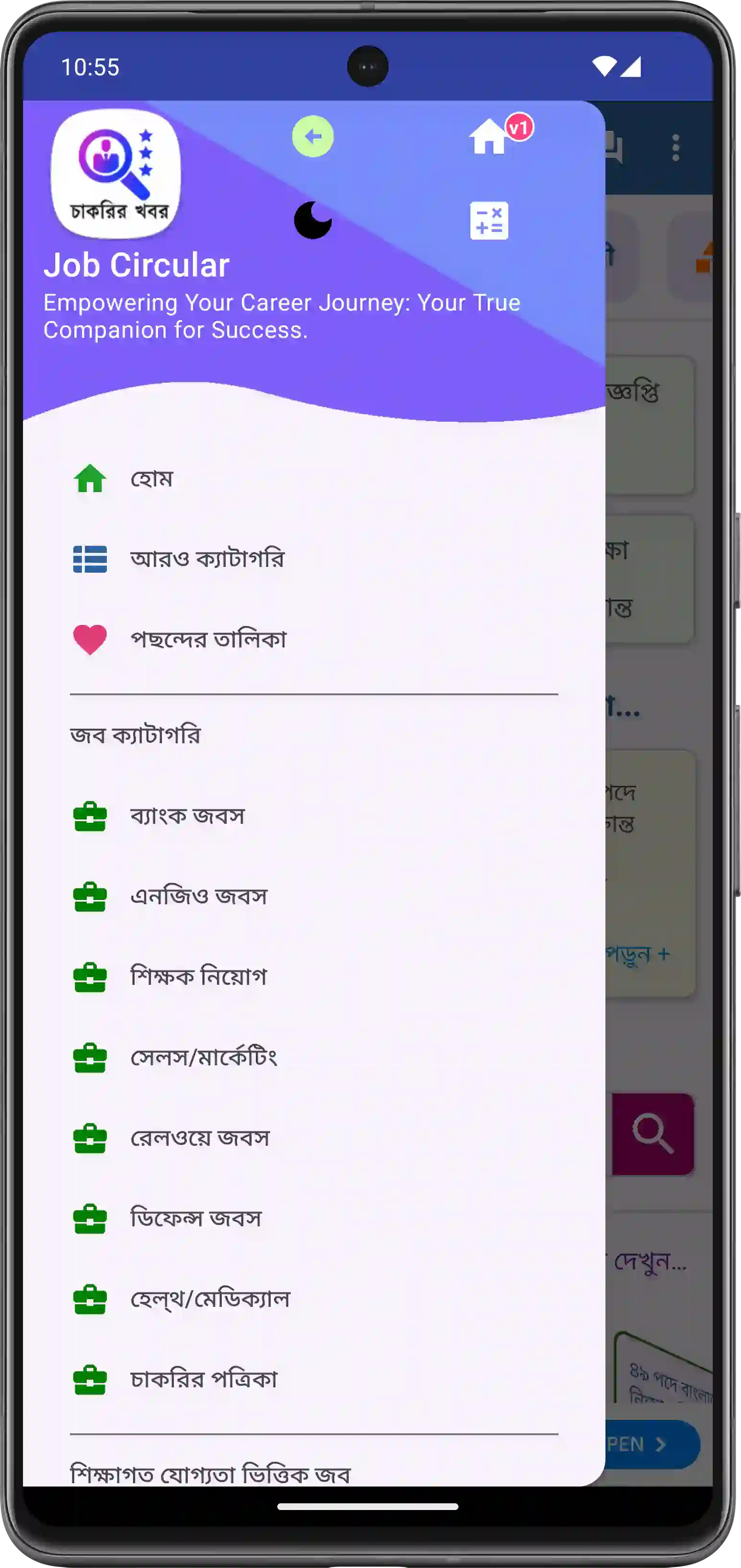This screenshot has height=1568, width=741.
Task: Open শিক্ষক নিয়োগ category
Action: pos(314,976)
